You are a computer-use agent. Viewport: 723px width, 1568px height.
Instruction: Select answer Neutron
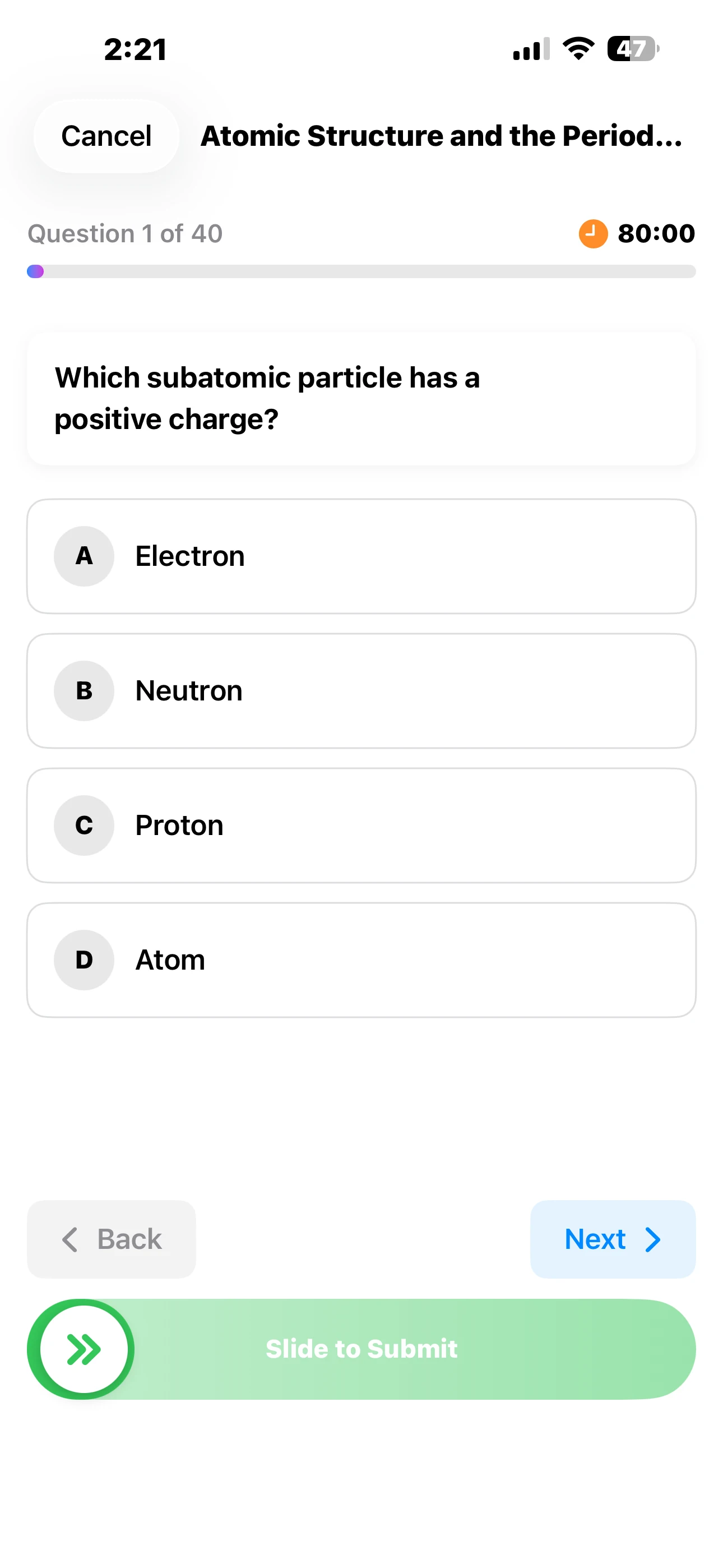point(361,690)
